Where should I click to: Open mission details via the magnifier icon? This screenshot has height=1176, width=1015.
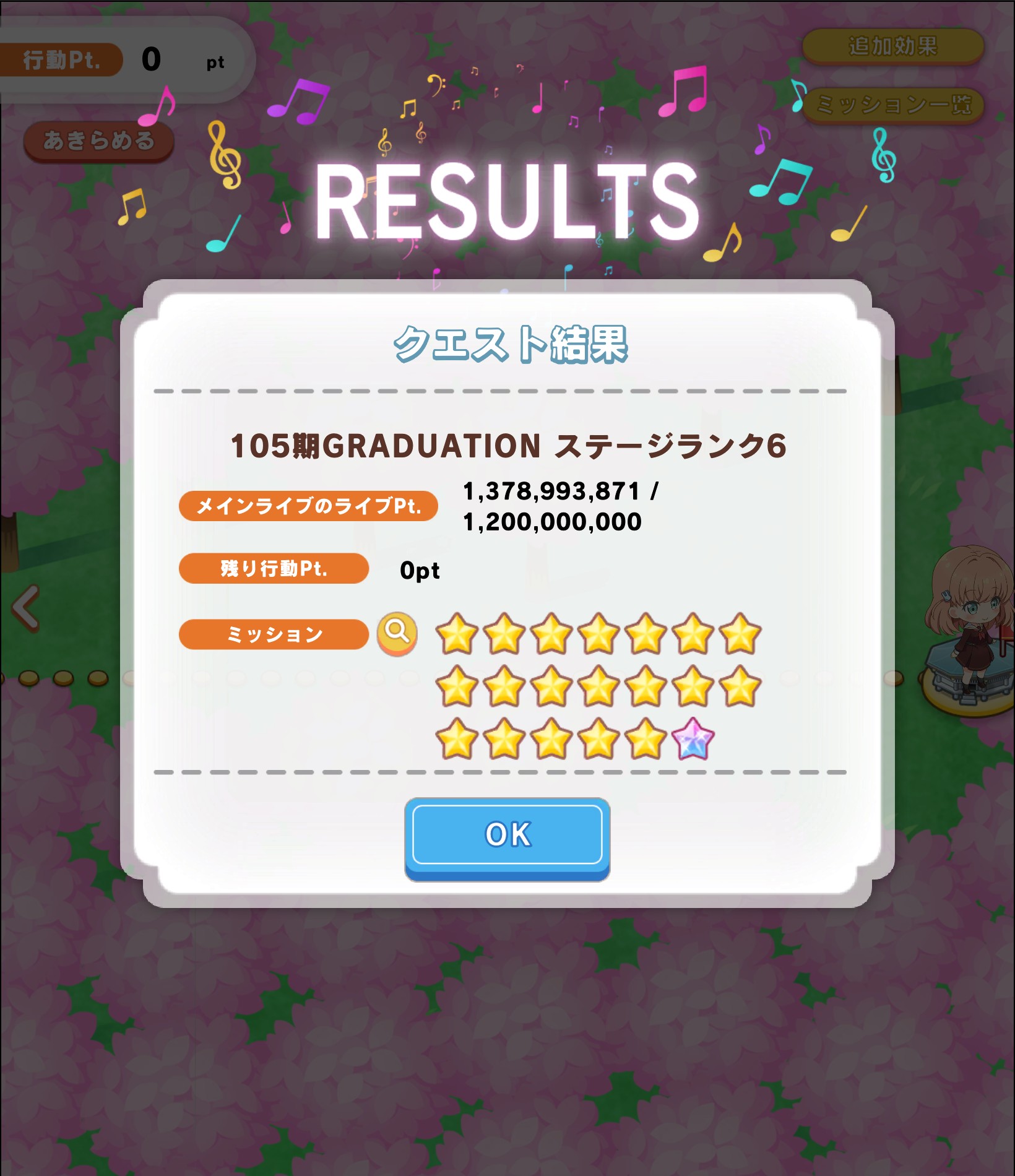coord(397,633)
